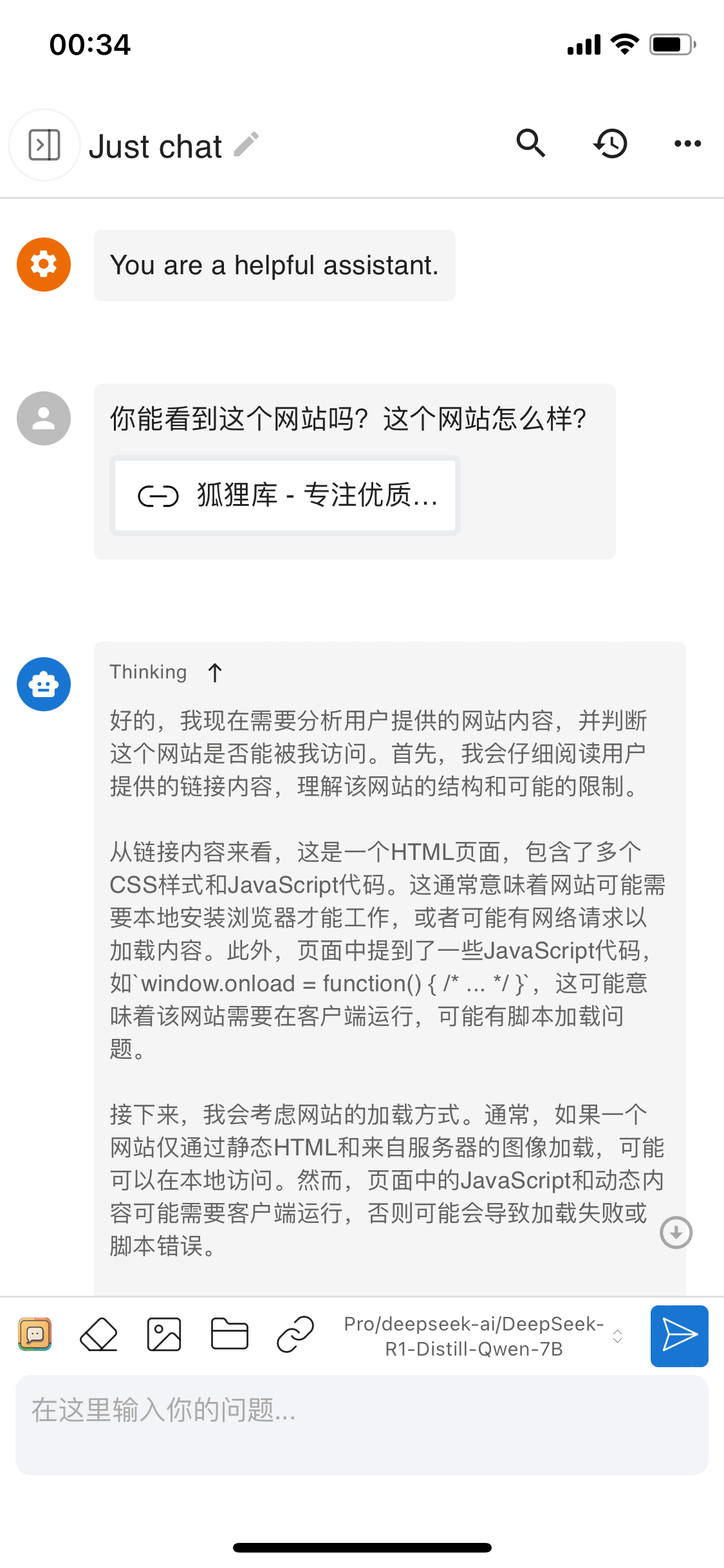Send the message
The height and width of the screenshot is (1568, 724).
click(679, 1336)
